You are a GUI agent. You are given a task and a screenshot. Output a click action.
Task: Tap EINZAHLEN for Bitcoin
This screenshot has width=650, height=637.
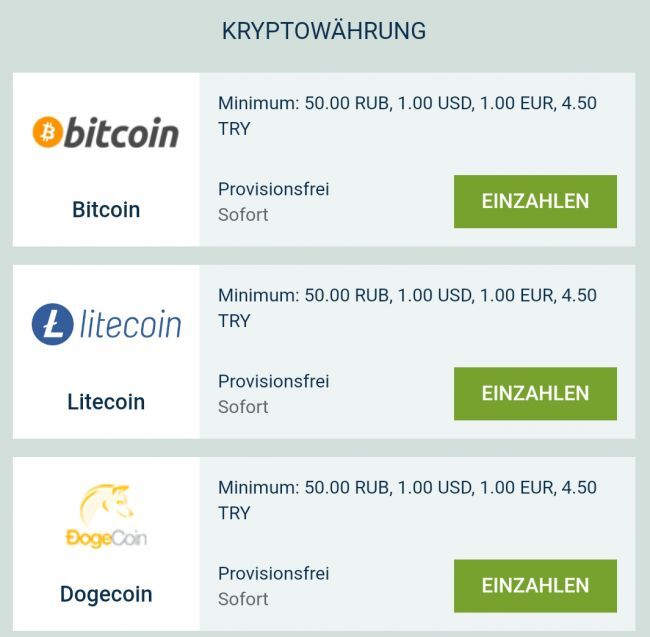click(535, 201)
